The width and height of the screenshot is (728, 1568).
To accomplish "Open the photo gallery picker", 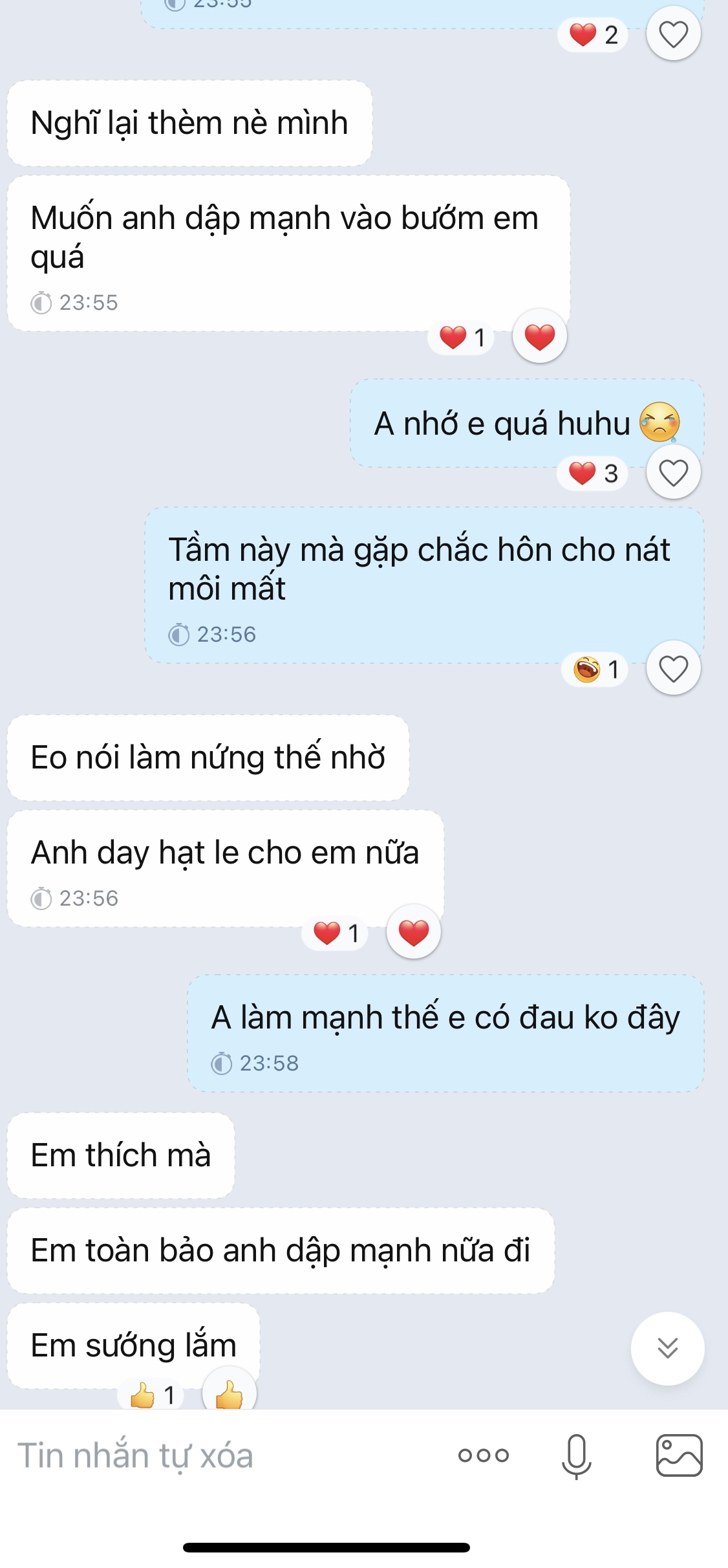I will coord(679,1456).
